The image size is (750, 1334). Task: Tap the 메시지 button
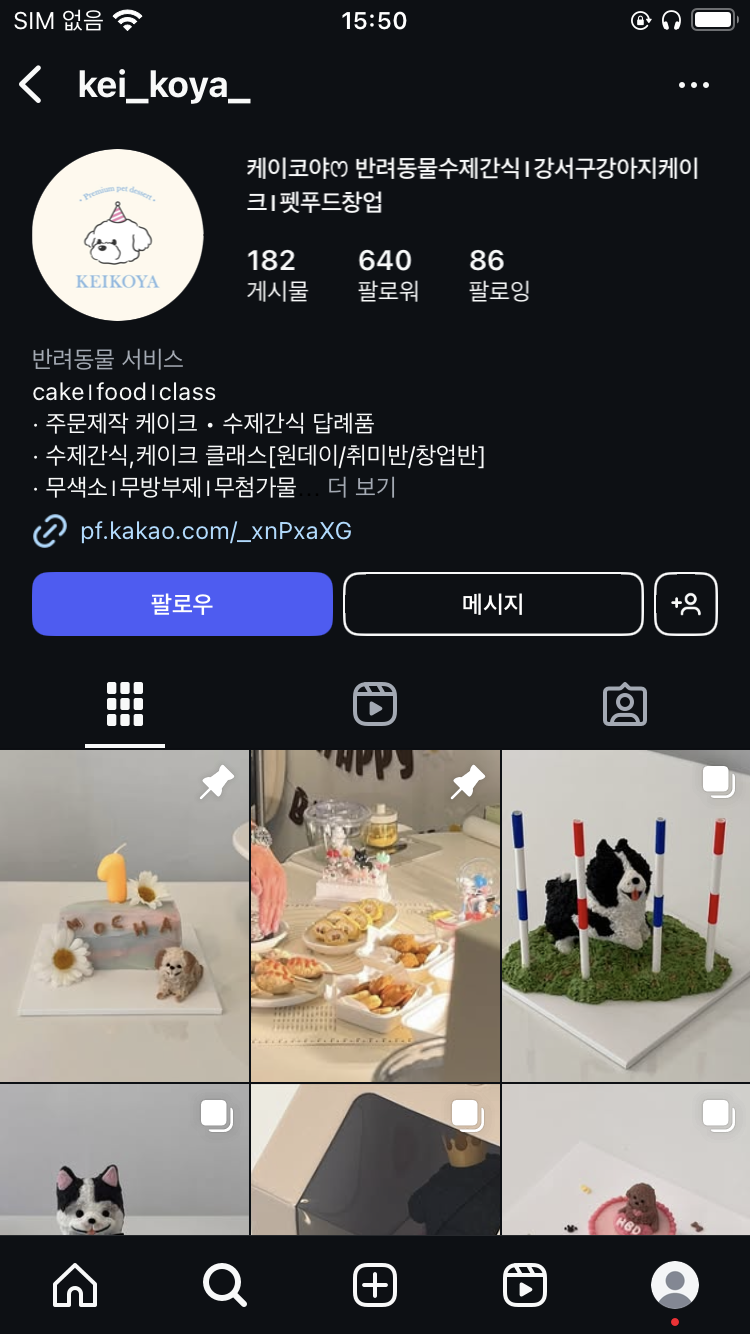[x=493, y=604]
